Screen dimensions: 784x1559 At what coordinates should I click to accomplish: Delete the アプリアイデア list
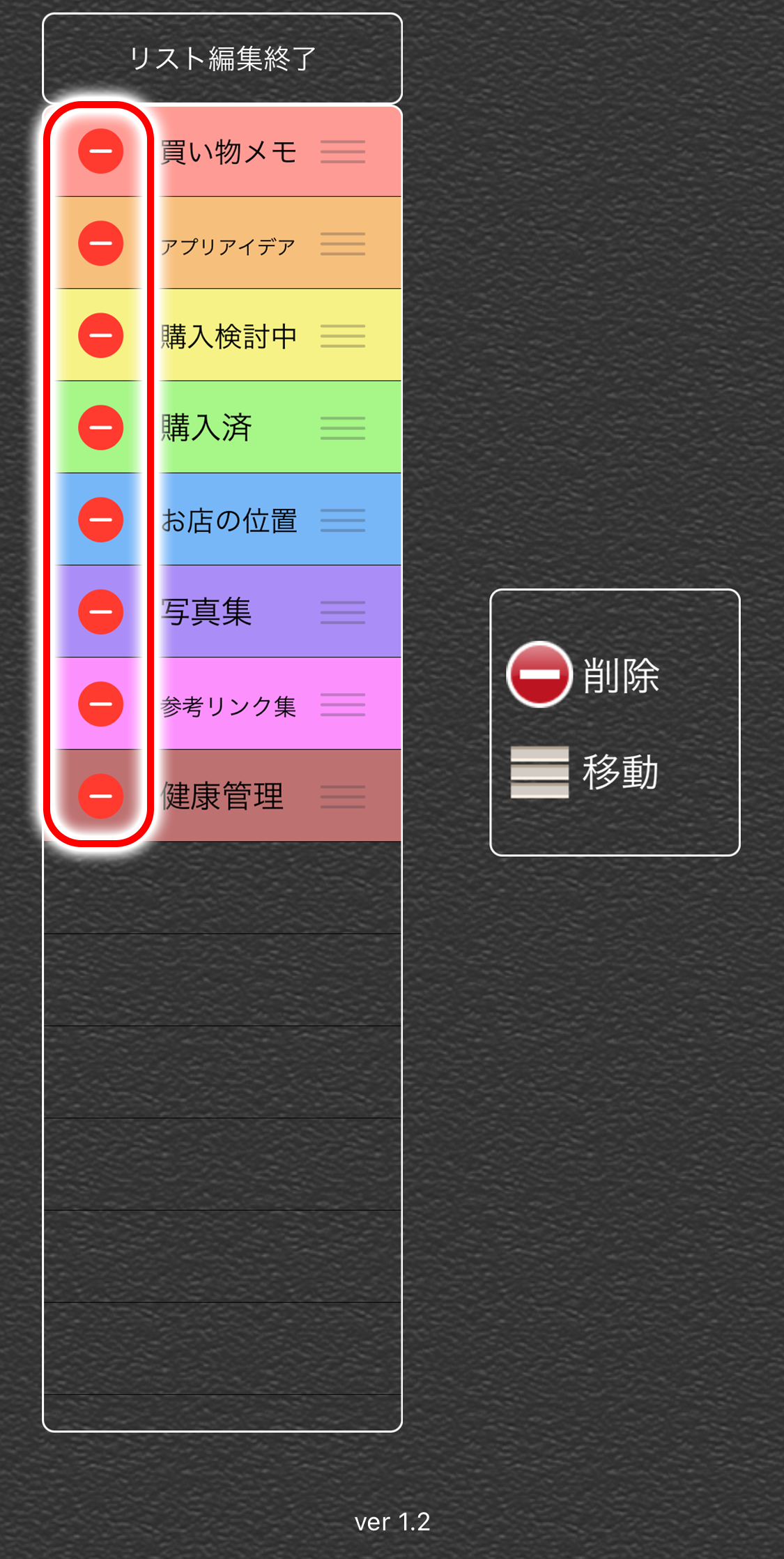point(101,243)
